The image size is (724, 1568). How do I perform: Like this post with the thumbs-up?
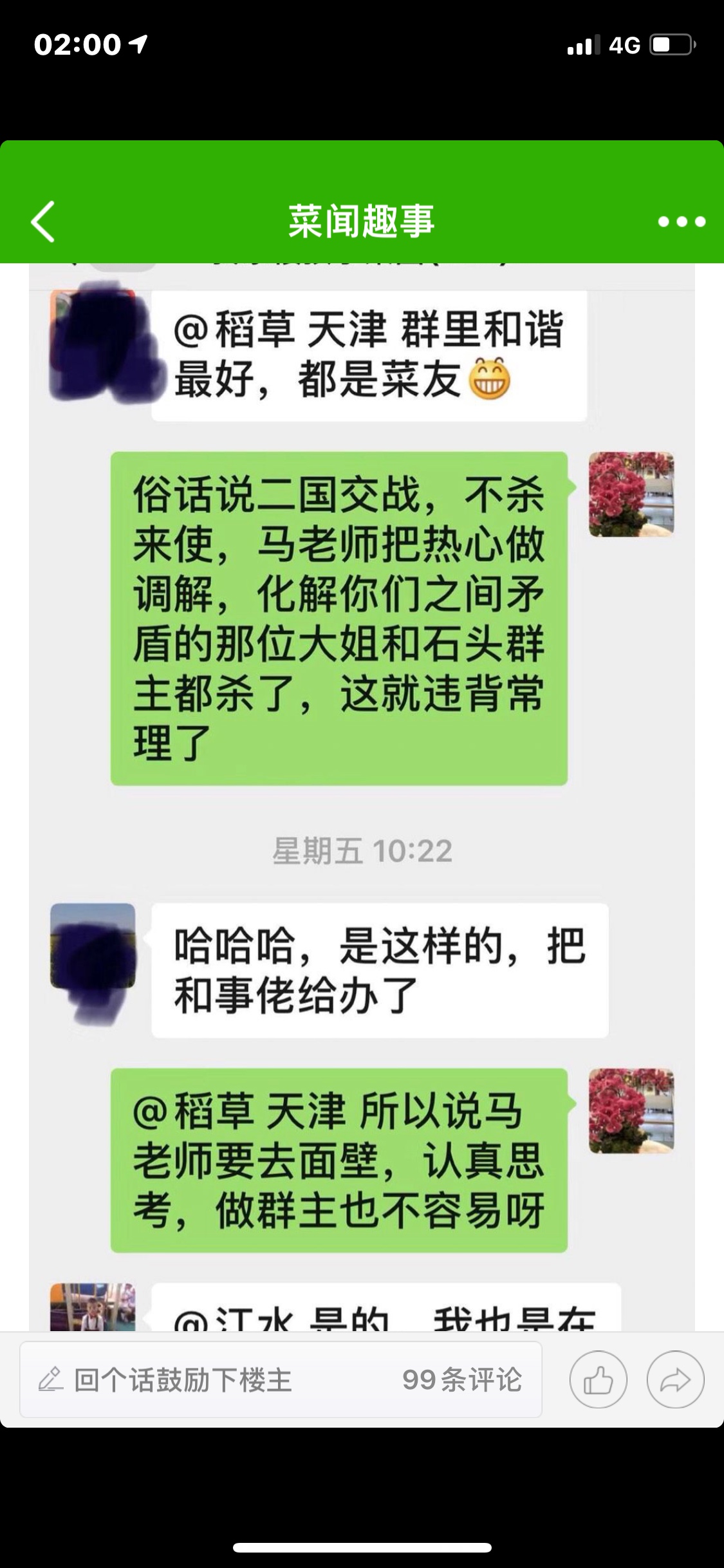coord(598,1380)
